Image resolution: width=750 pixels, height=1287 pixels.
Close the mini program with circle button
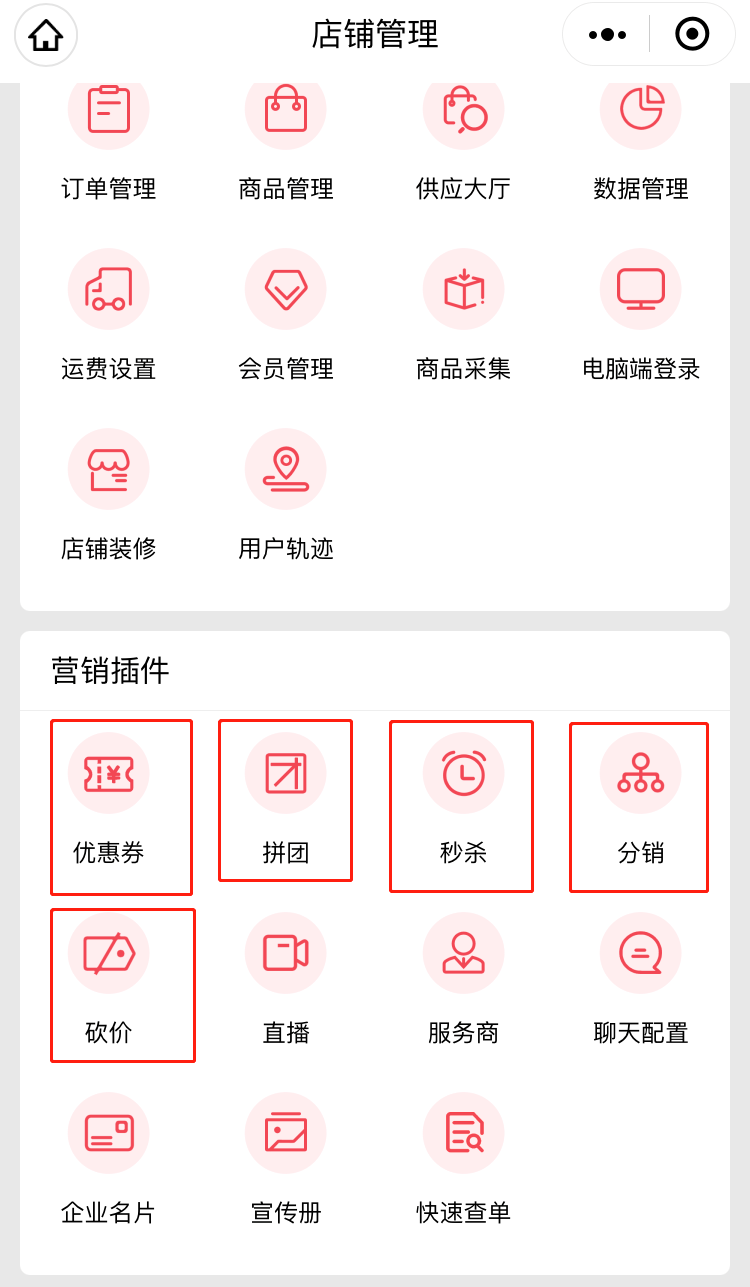692,34
